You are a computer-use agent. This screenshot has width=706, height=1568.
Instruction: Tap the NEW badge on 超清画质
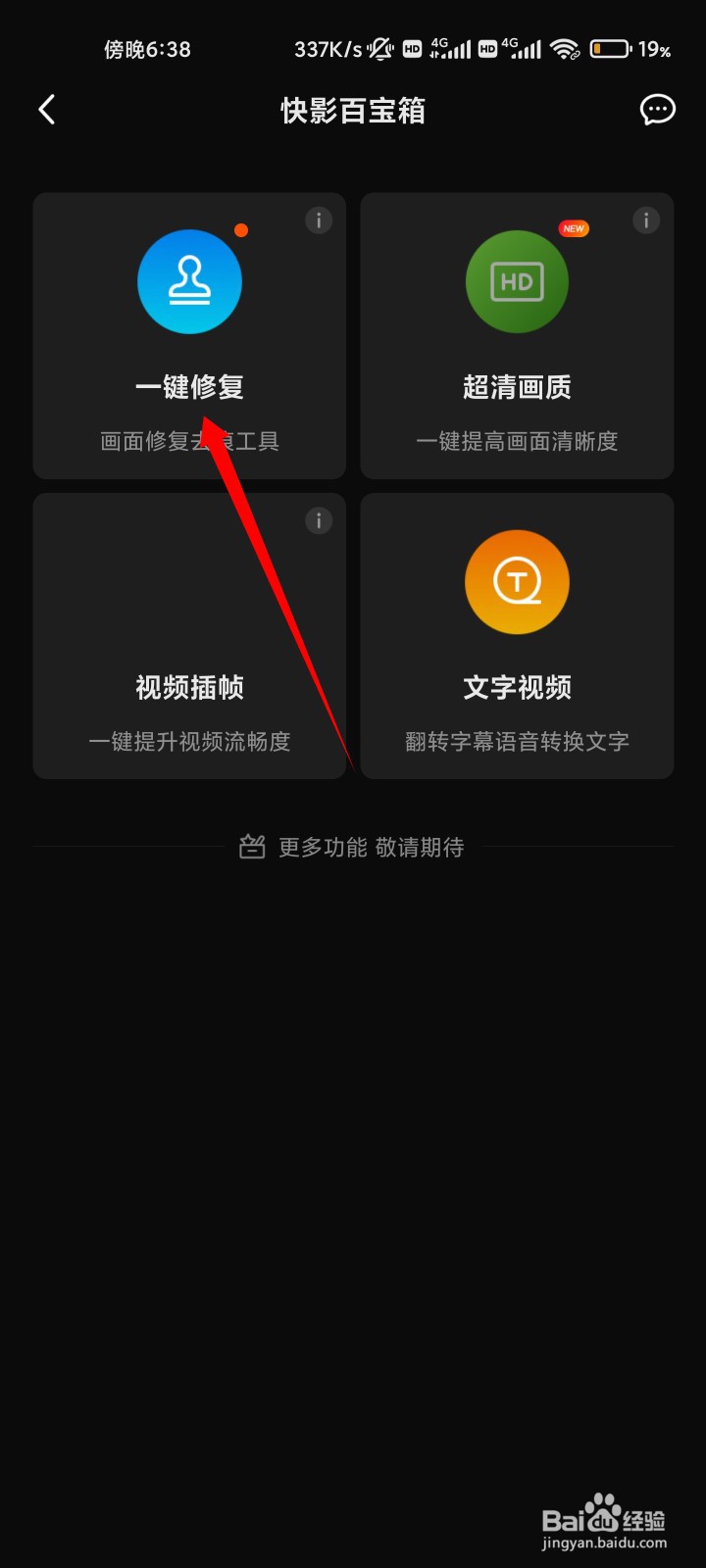[573, 228]
